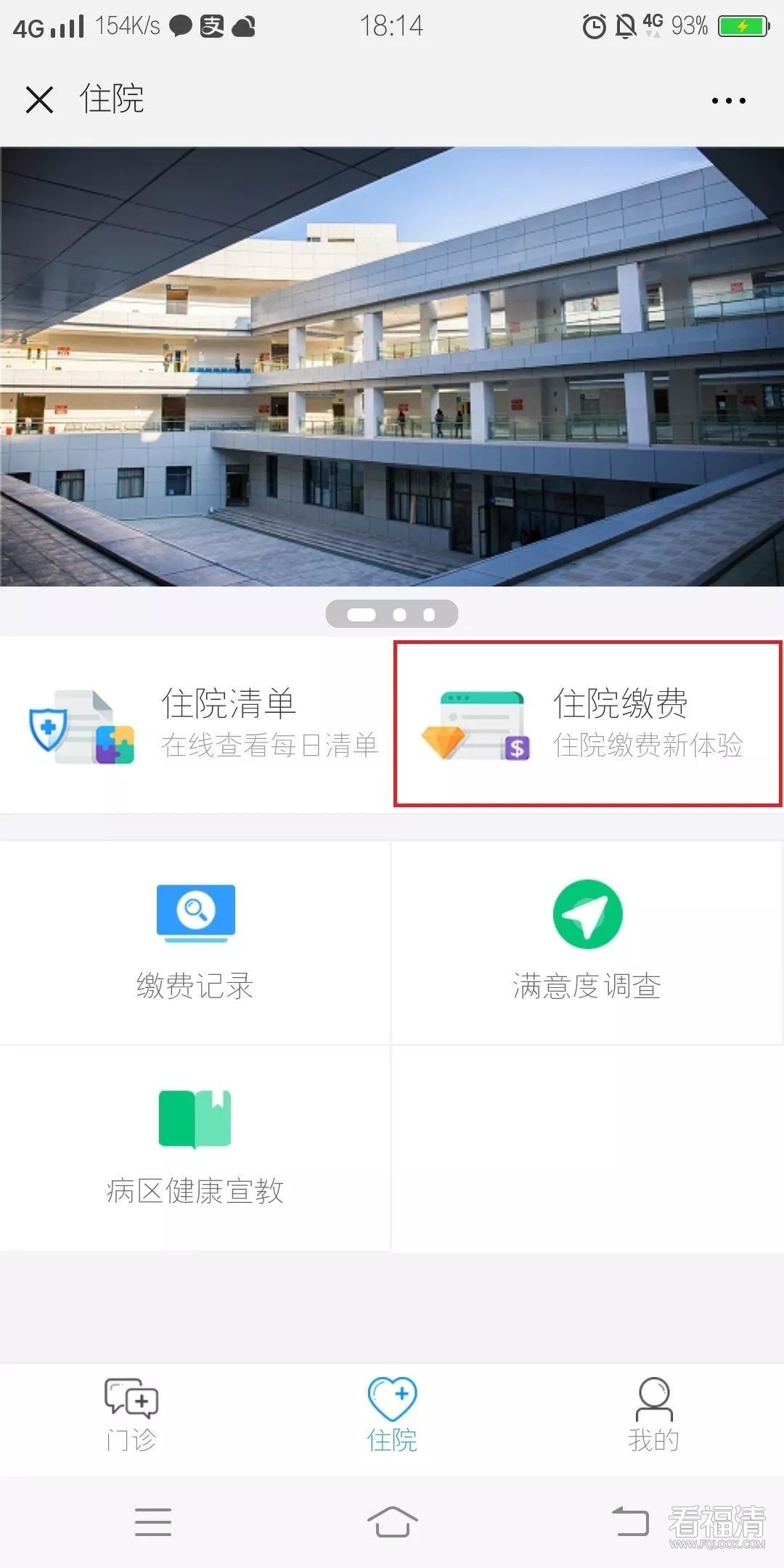Switch to the 门诊 tab
The image size is (784, 1568).
[131, 1416]
